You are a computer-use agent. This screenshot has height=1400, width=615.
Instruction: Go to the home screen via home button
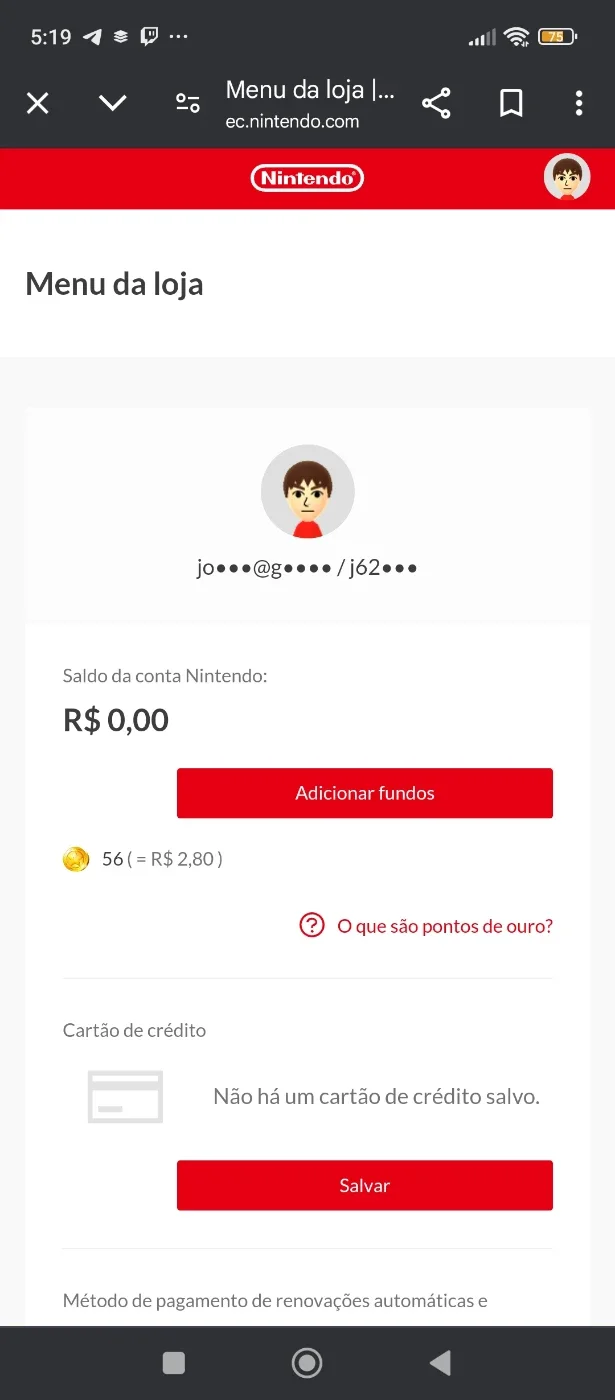coord(307,1362)
